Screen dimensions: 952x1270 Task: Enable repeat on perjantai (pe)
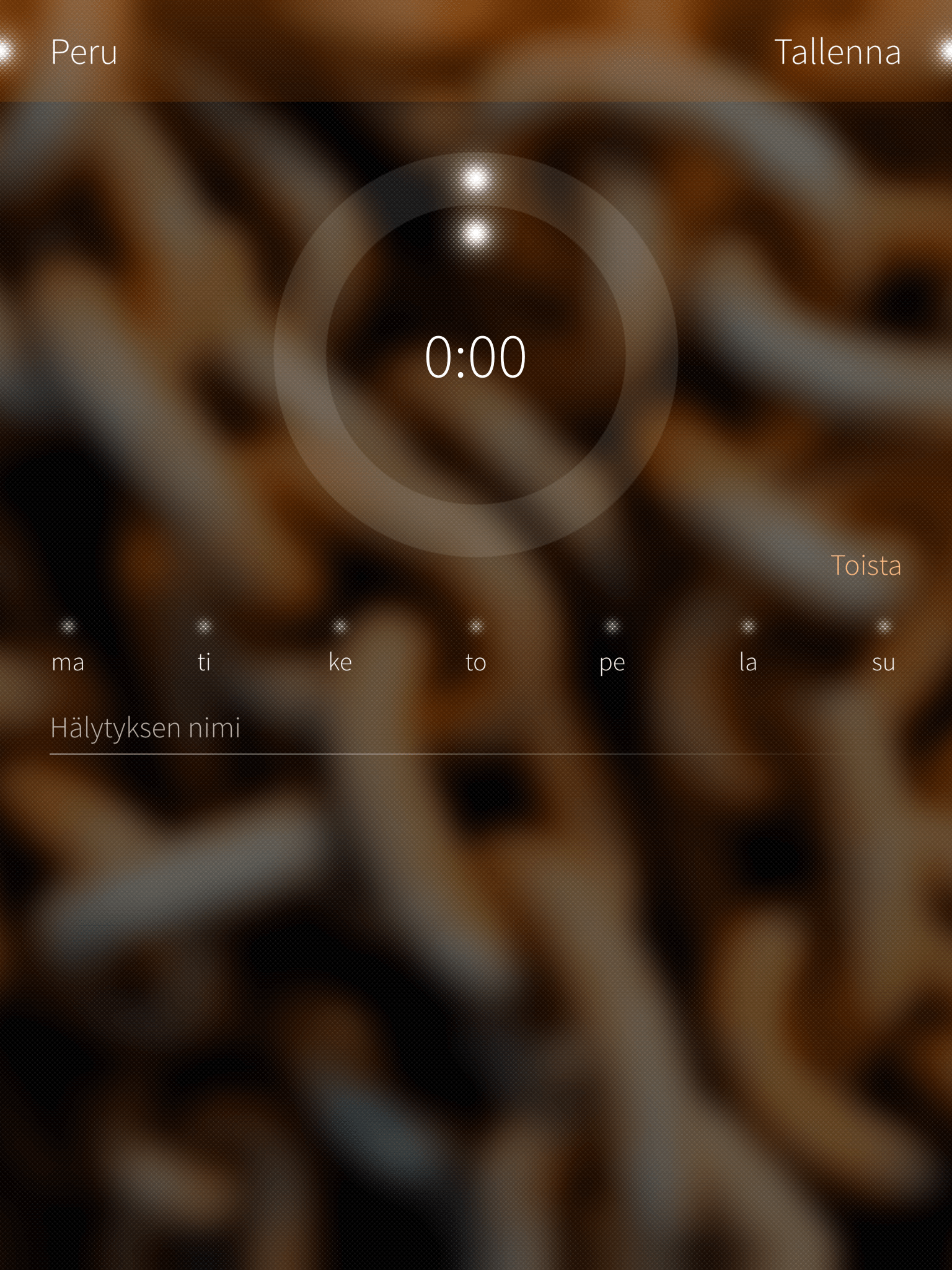(612, 648)
